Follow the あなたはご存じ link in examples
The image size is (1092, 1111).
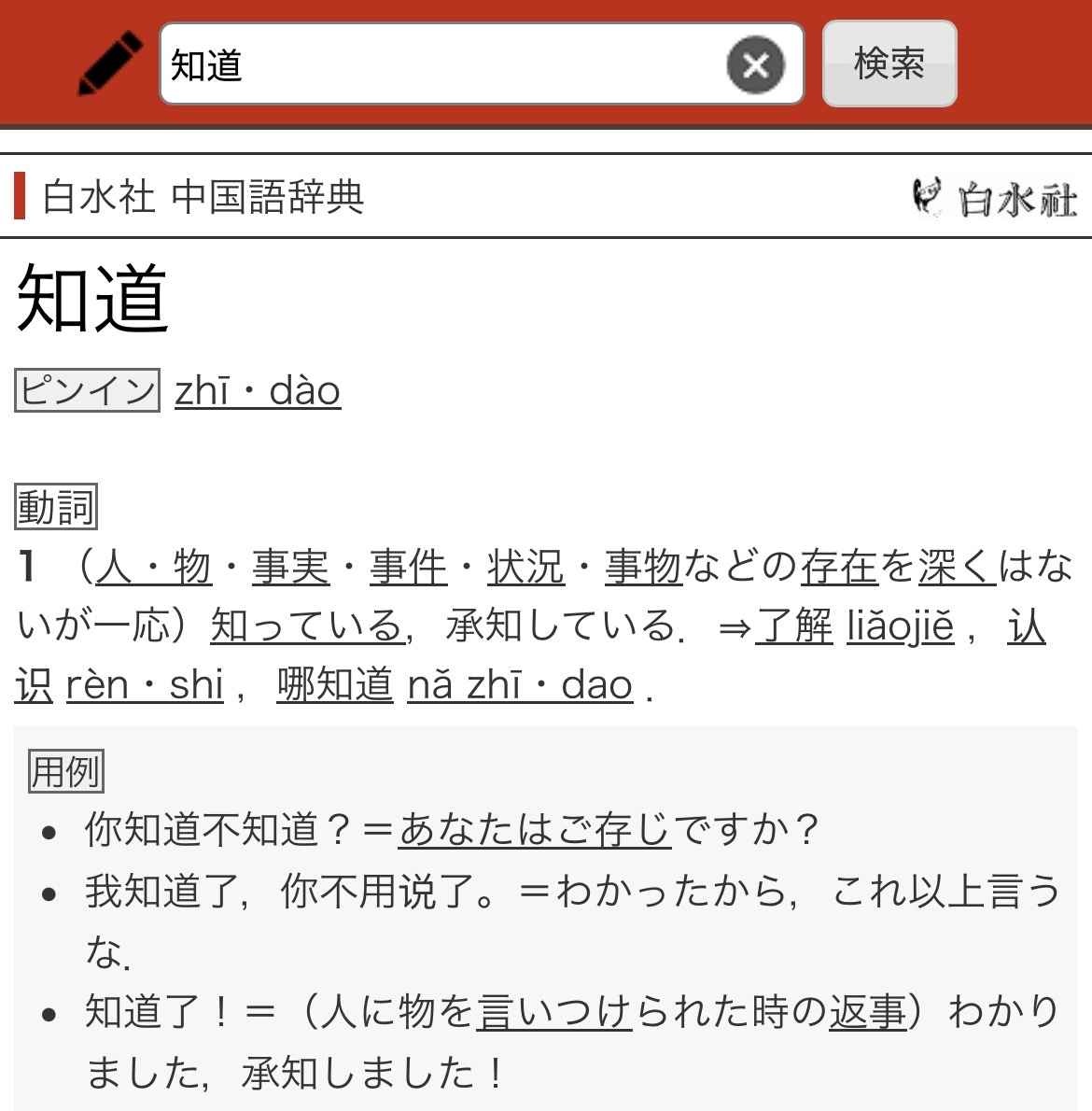[x=534, y=828]
